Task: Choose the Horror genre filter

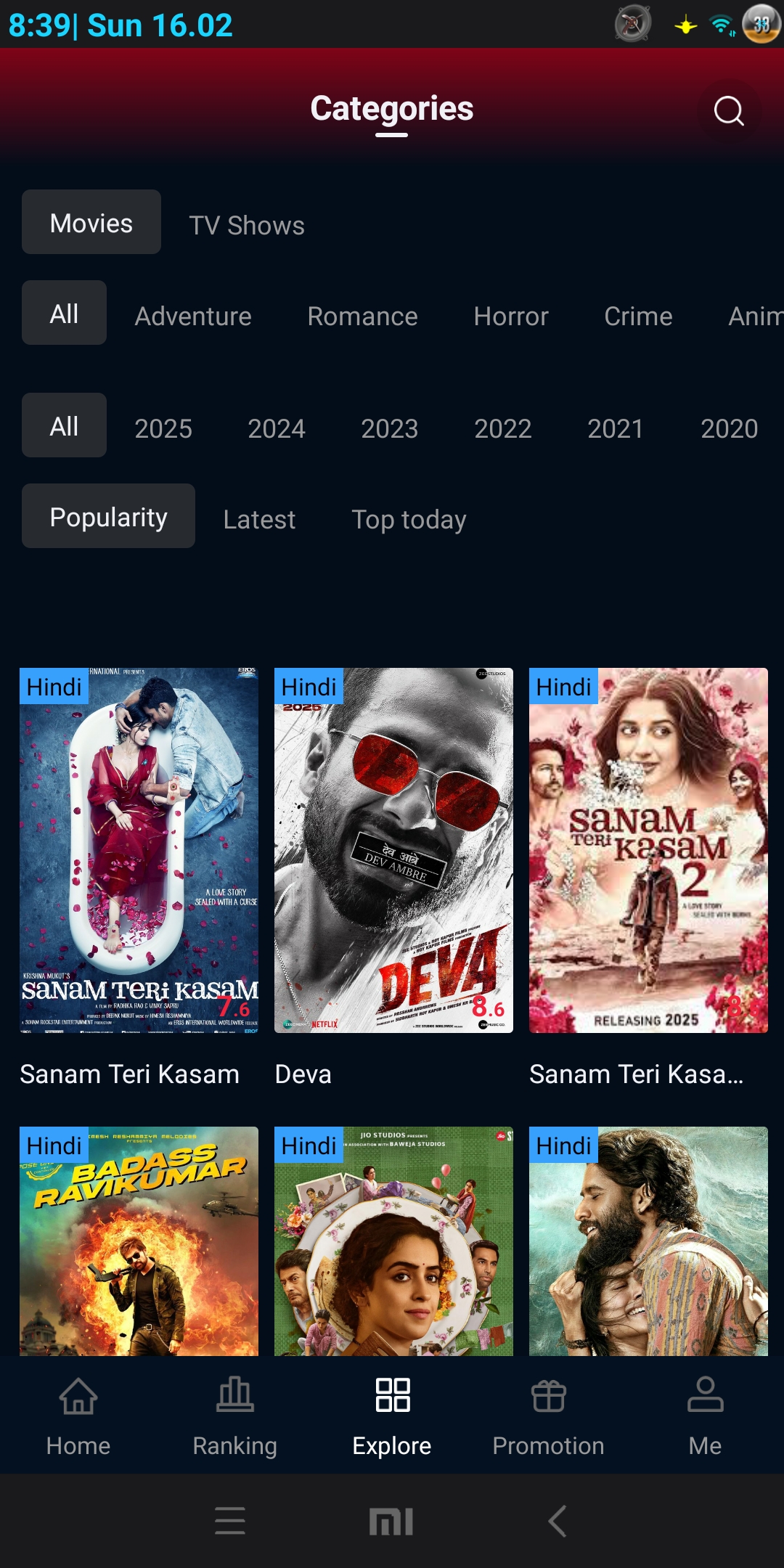Action: point(511,317)
